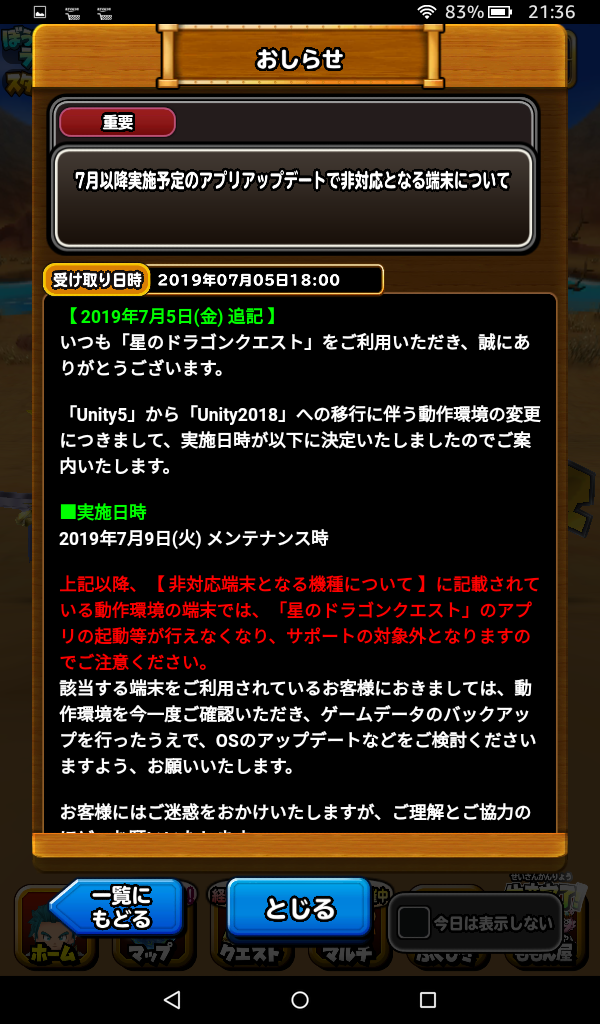Open recent apps view

[428, 999]
